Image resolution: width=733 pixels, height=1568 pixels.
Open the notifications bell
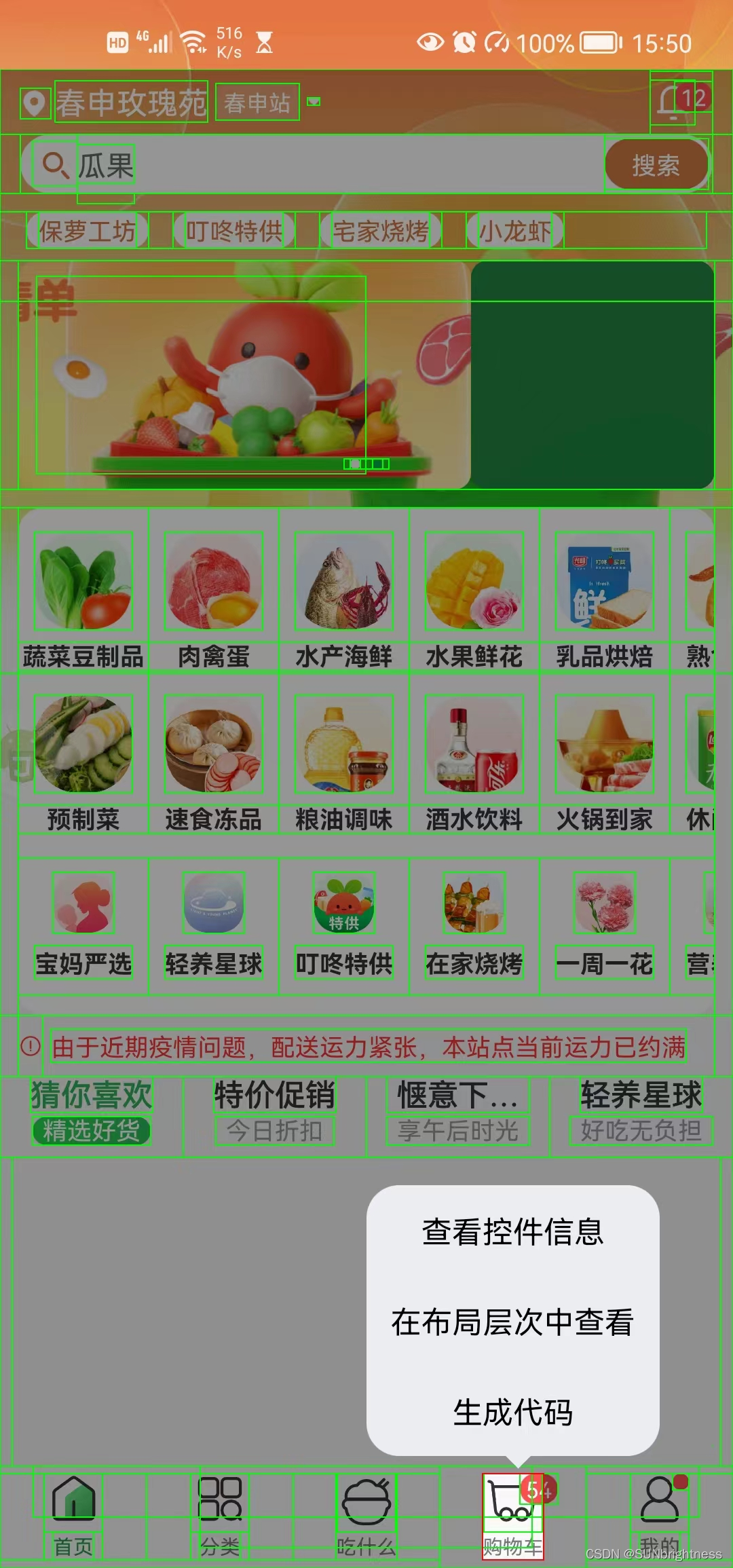coord(673,102)
